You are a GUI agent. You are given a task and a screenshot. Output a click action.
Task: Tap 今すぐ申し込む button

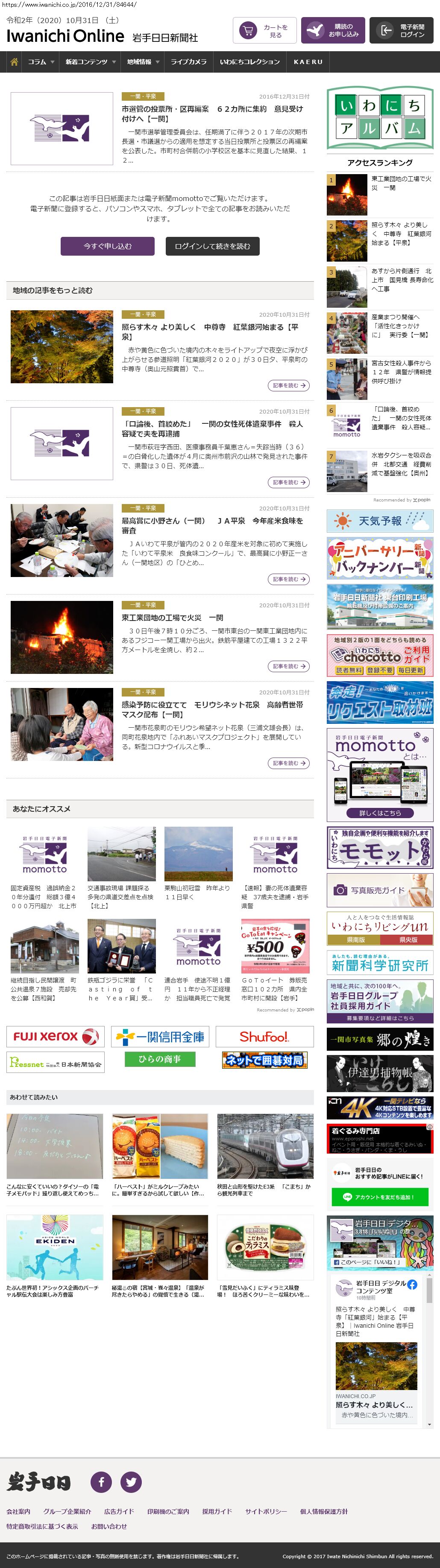tap(107, 246)
